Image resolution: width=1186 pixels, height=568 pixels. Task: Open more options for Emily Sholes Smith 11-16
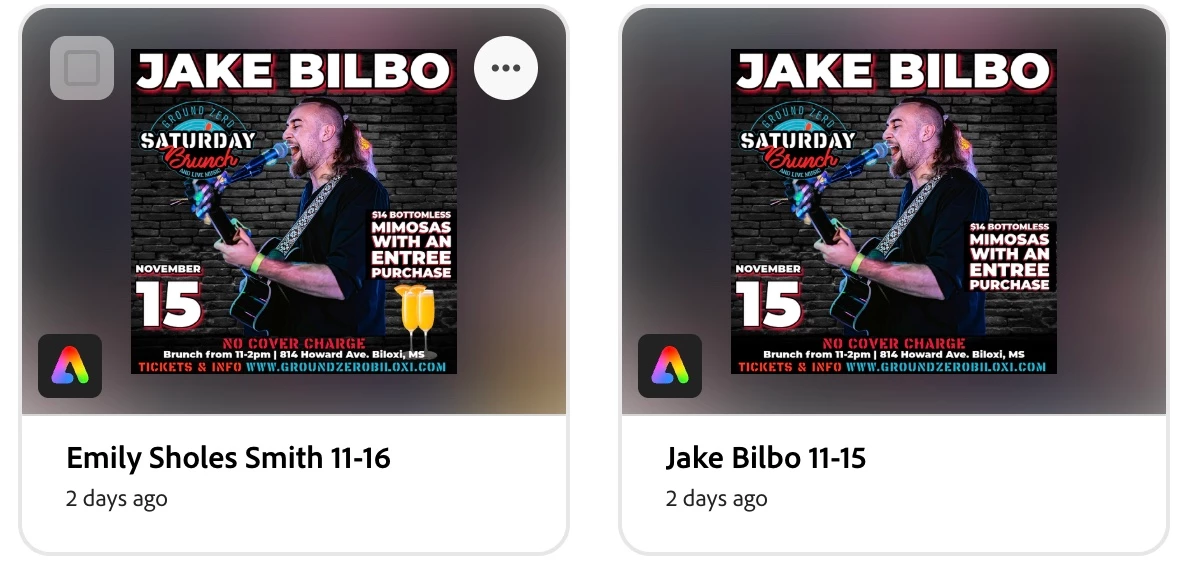pyautogui.click(x=505, y=68)
